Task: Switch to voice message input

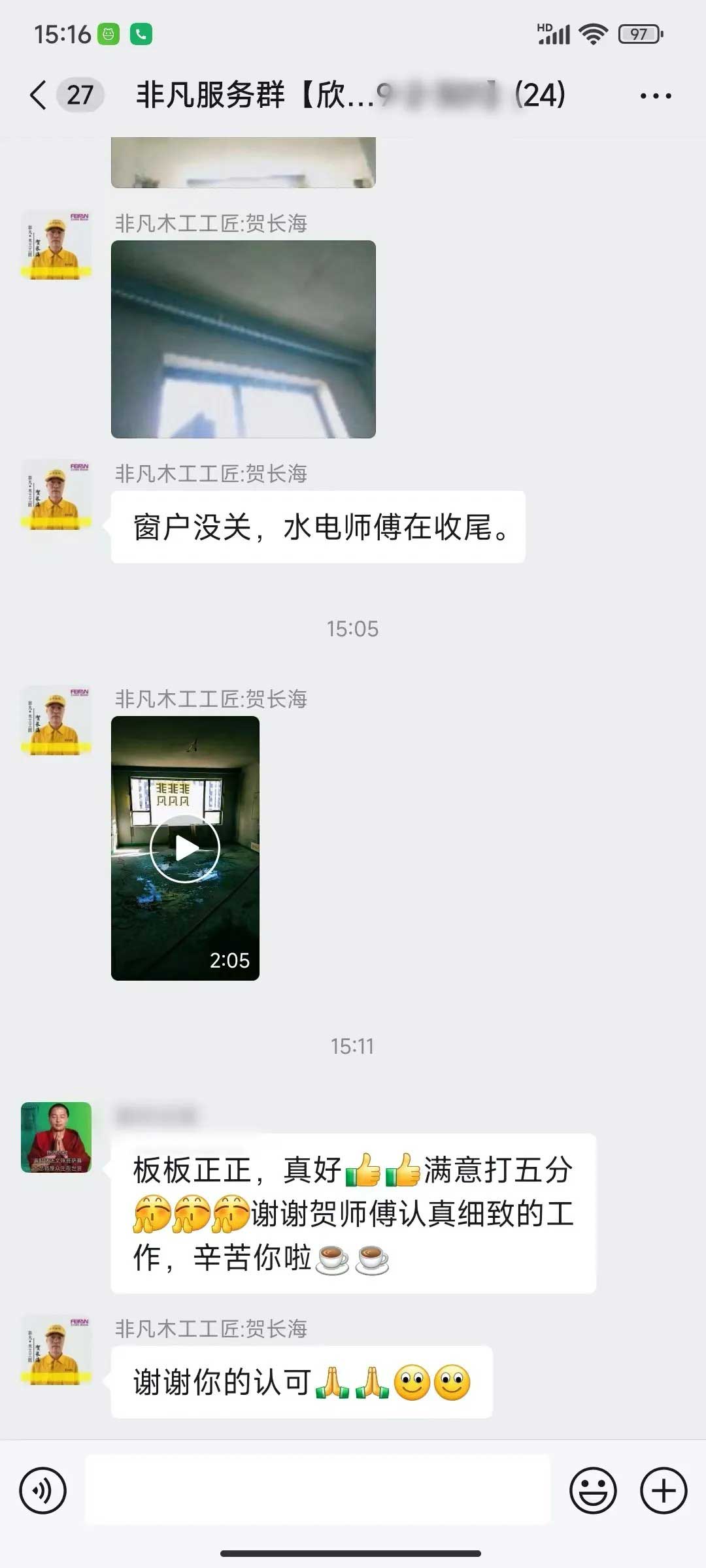Action: (43, 1491)
